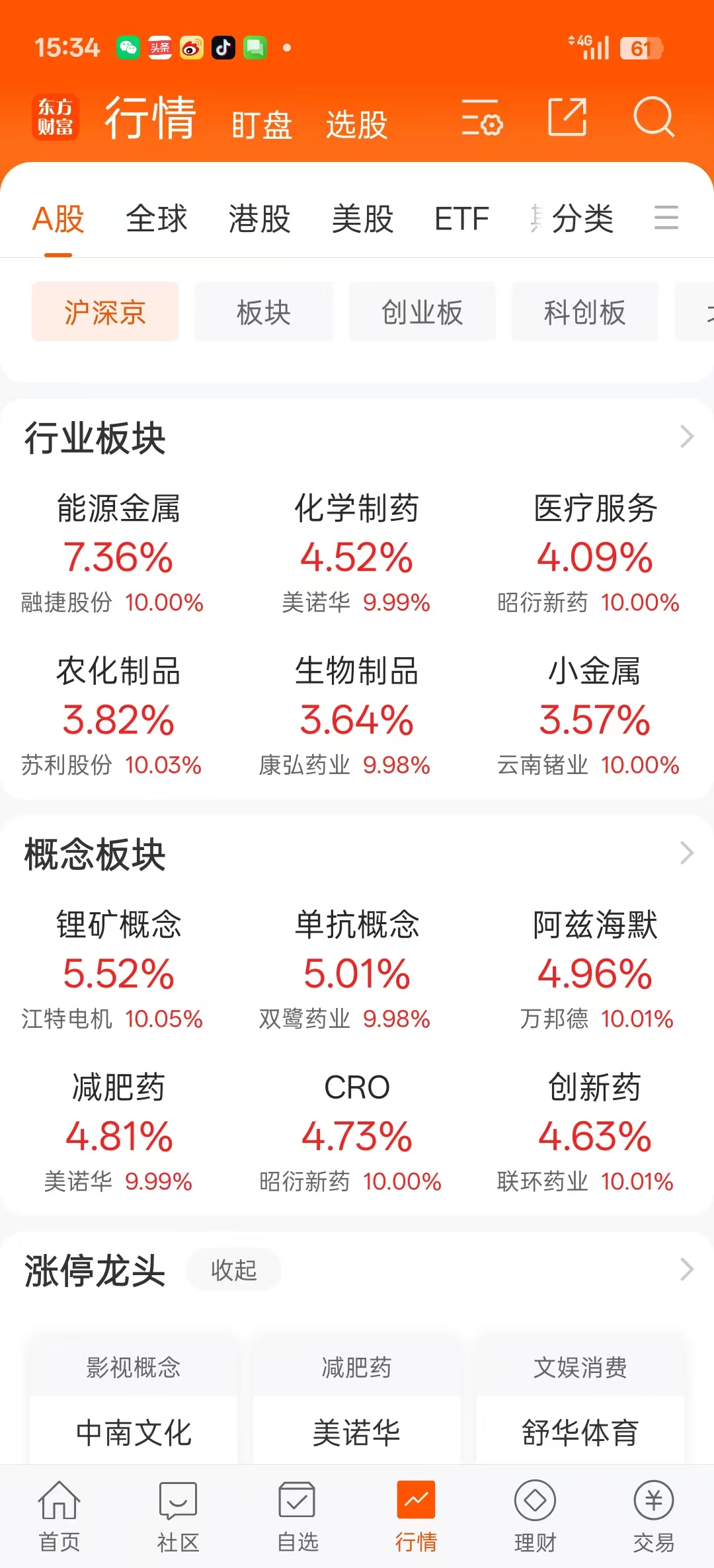
Task: Switch to 美股 tab
Action: point(362,219)
